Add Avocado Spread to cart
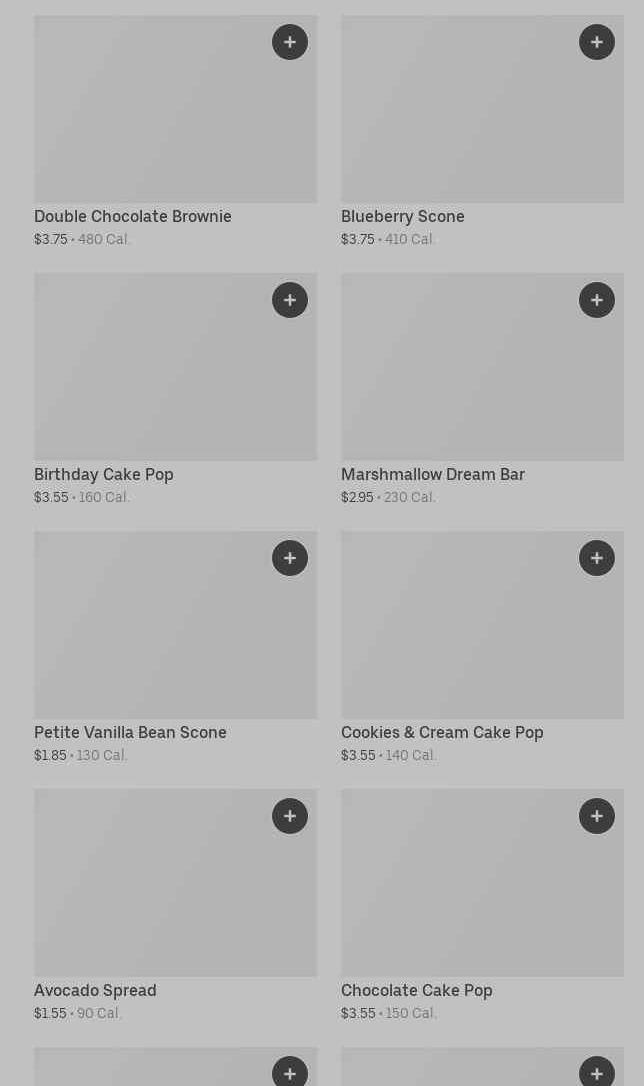 (289, 816)
